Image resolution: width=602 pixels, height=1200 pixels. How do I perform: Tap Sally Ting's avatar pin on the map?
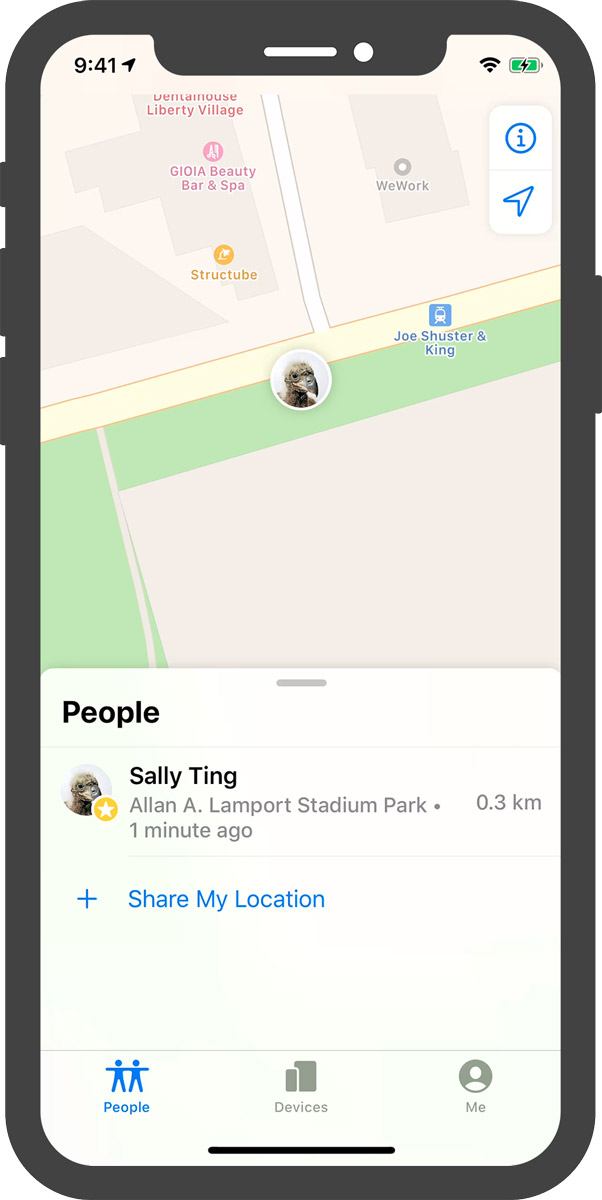point(301,380)
